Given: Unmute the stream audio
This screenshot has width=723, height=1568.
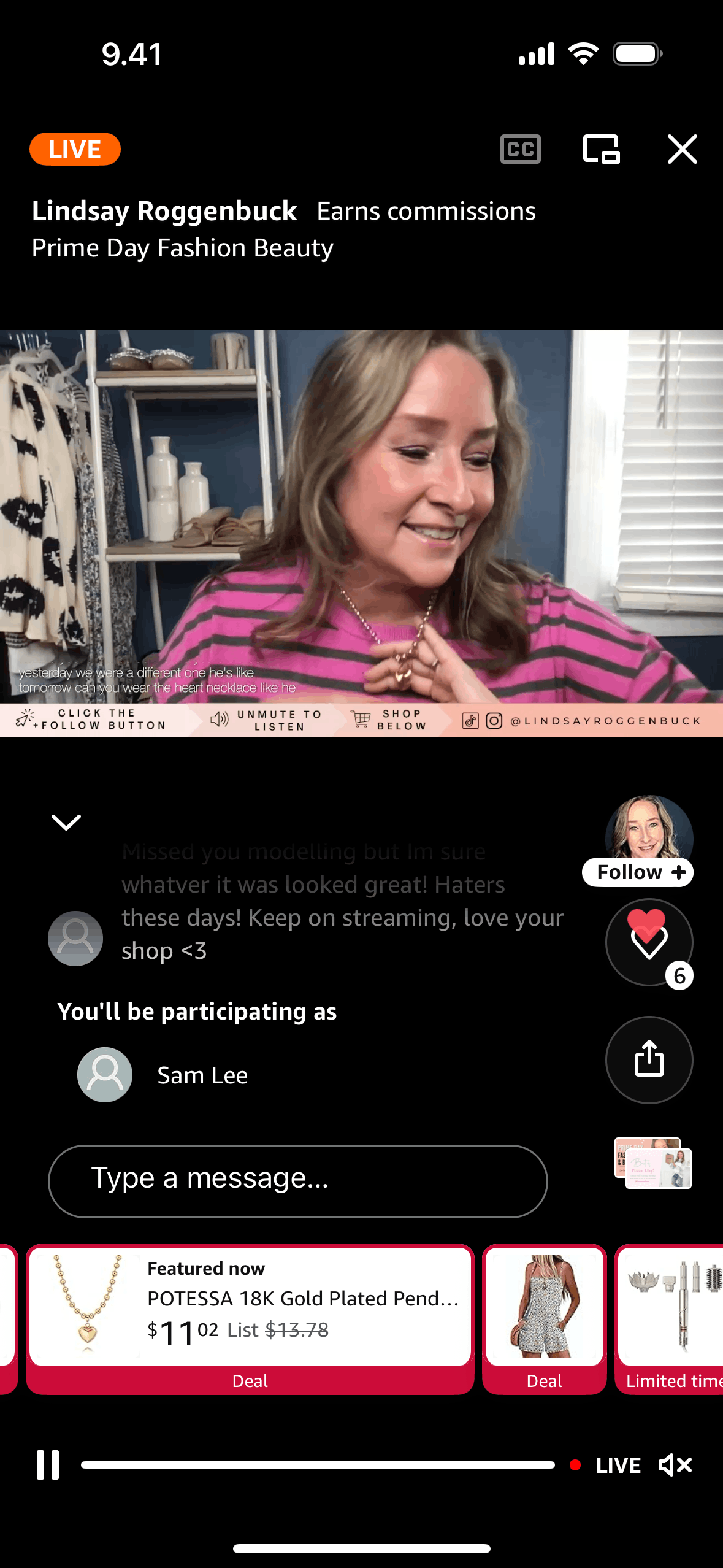Looking at the screenshot, I should [x=675, y=1465].
